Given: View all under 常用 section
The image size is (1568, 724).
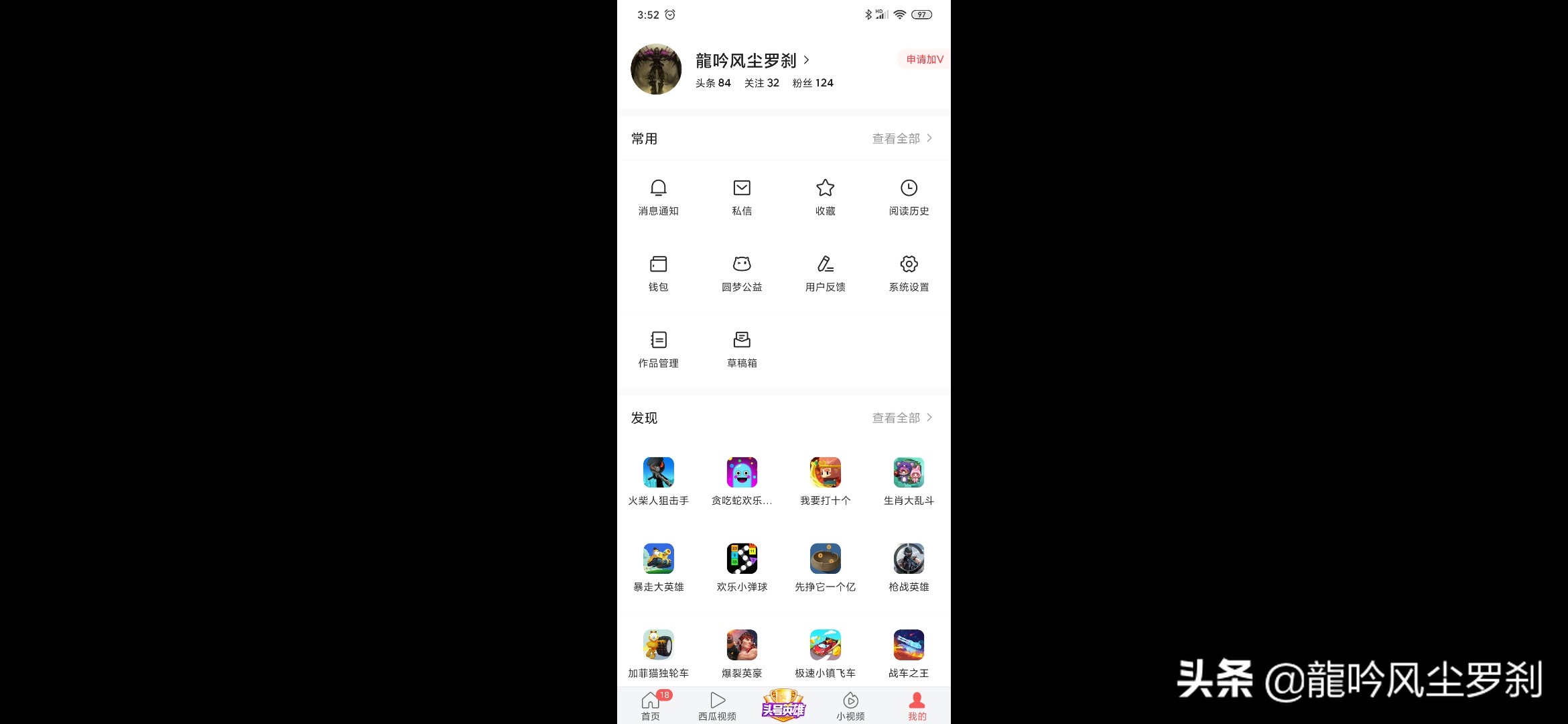Looking at the screenshot, I should pos(901,139).
